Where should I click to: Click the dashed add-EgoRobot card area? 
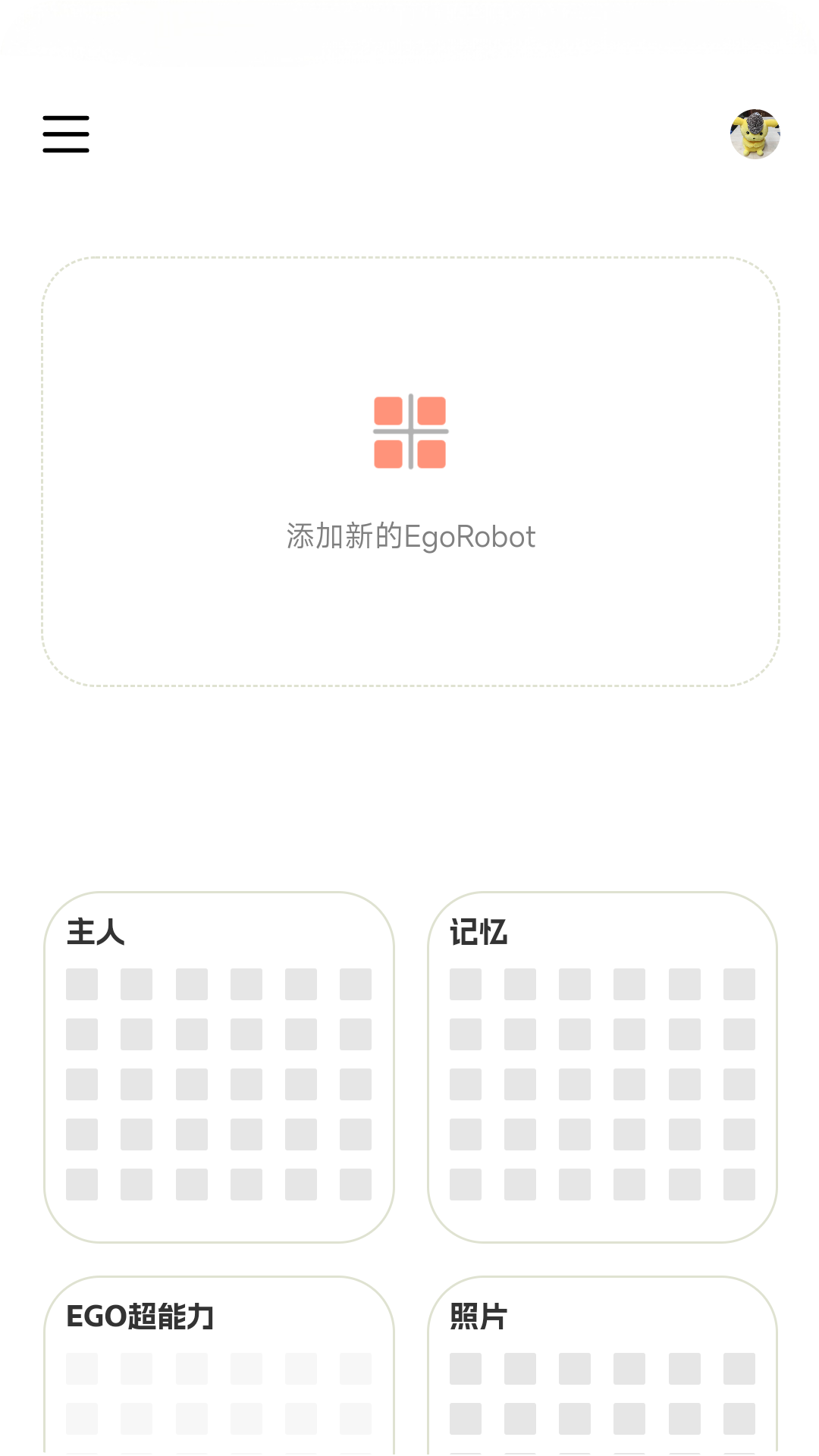click(409, 470)
